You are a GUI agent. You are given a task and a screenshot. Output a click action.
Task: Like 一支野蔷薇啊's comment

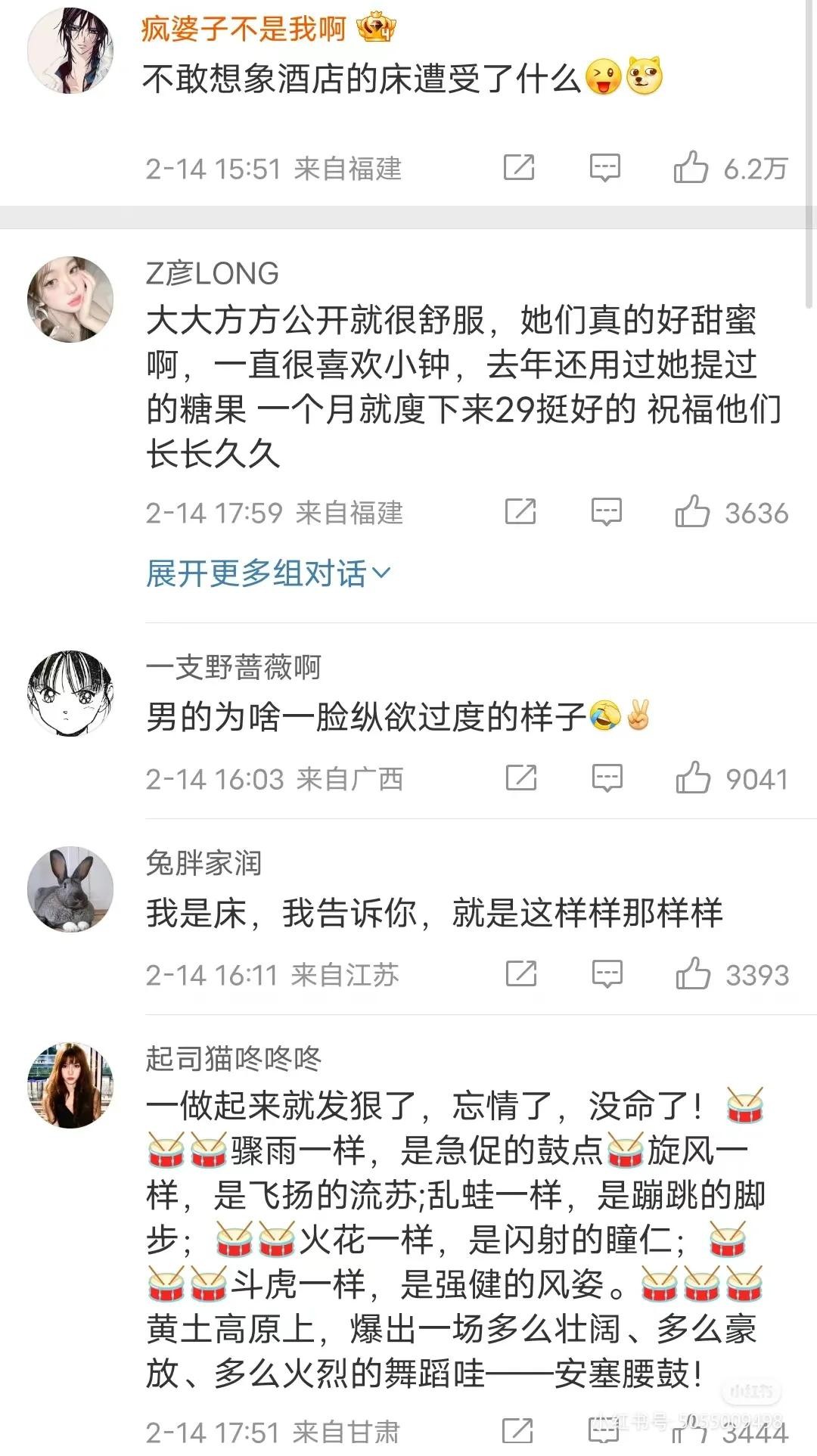pyautogui.click(x=693, y=778)
